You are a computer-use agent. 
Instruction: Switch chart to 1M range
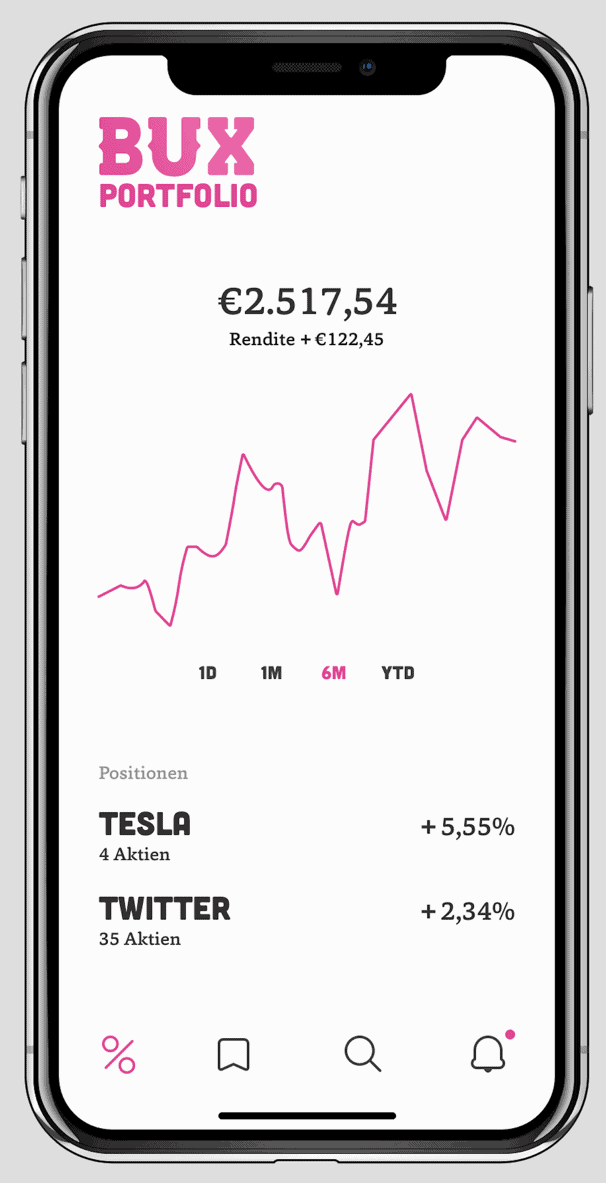pyautogui.click(x=271, y=673)
